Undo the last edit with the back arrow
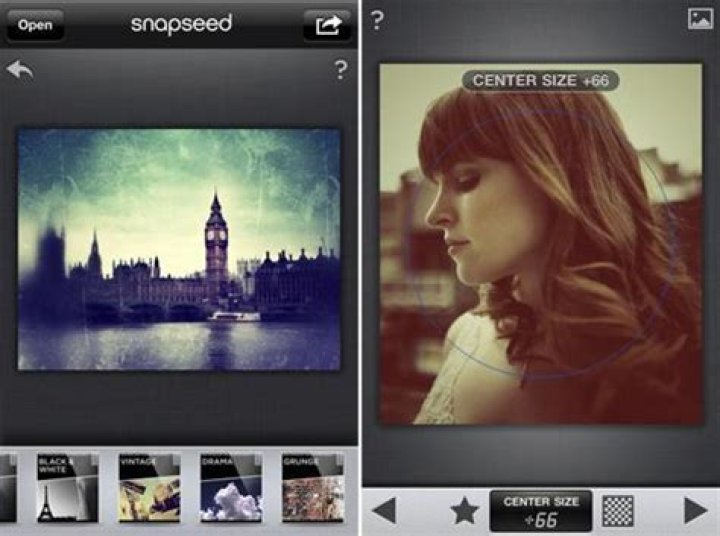This screenshot has height=536, width=720. pos(18,70)
